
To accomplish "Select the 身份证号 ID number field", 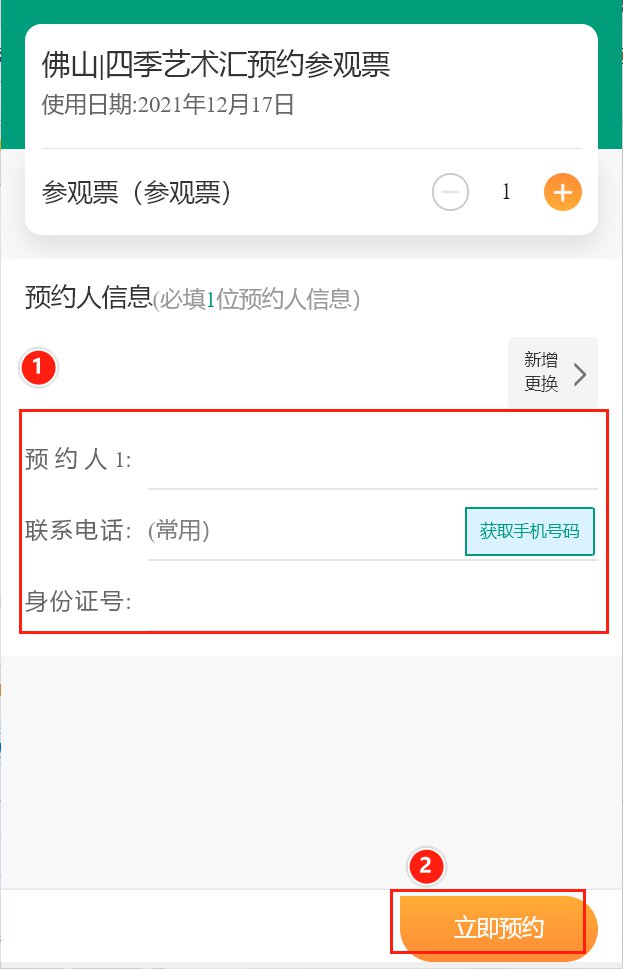I will click(x=370, y=602).
